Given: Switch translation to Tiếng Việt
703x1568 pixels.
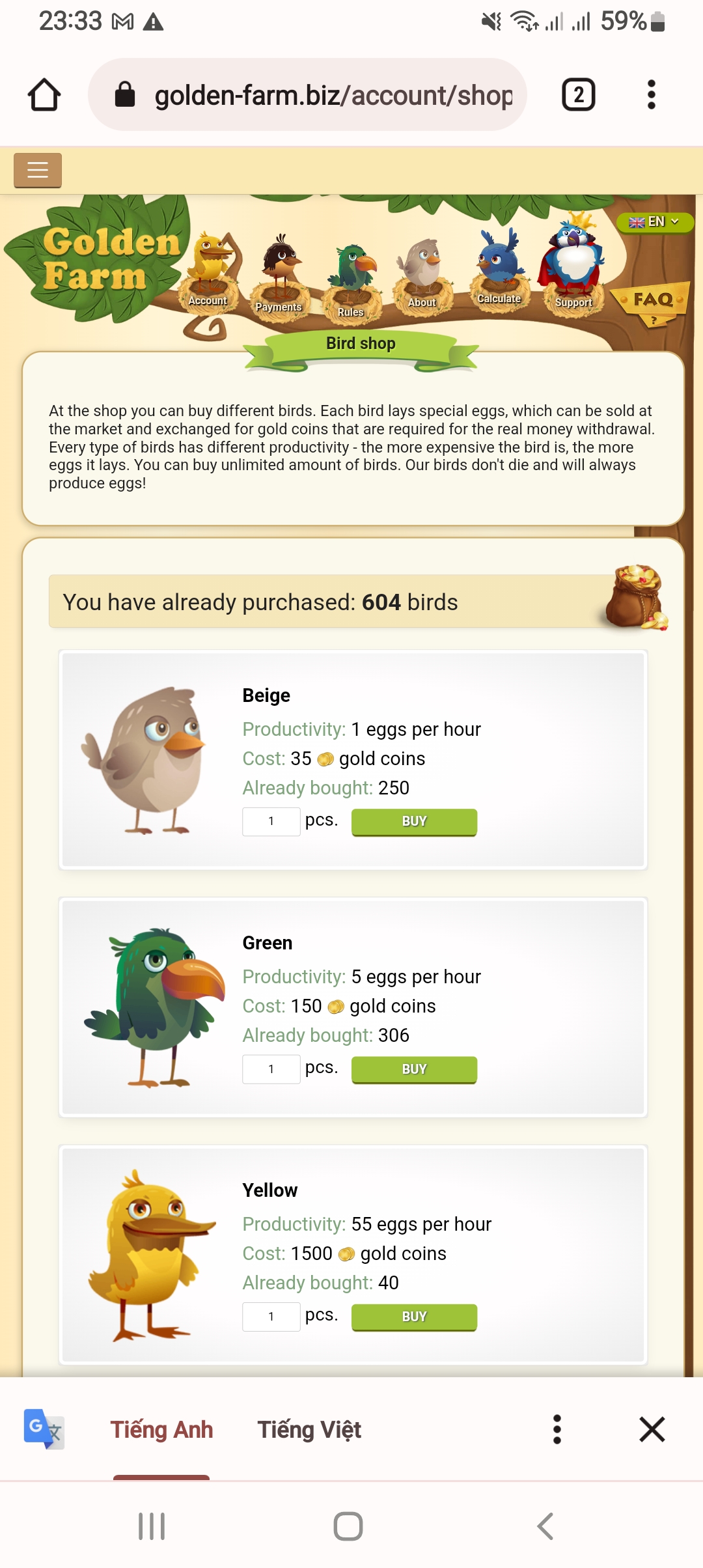Looking at the screenshot, I should point(309,1430).
